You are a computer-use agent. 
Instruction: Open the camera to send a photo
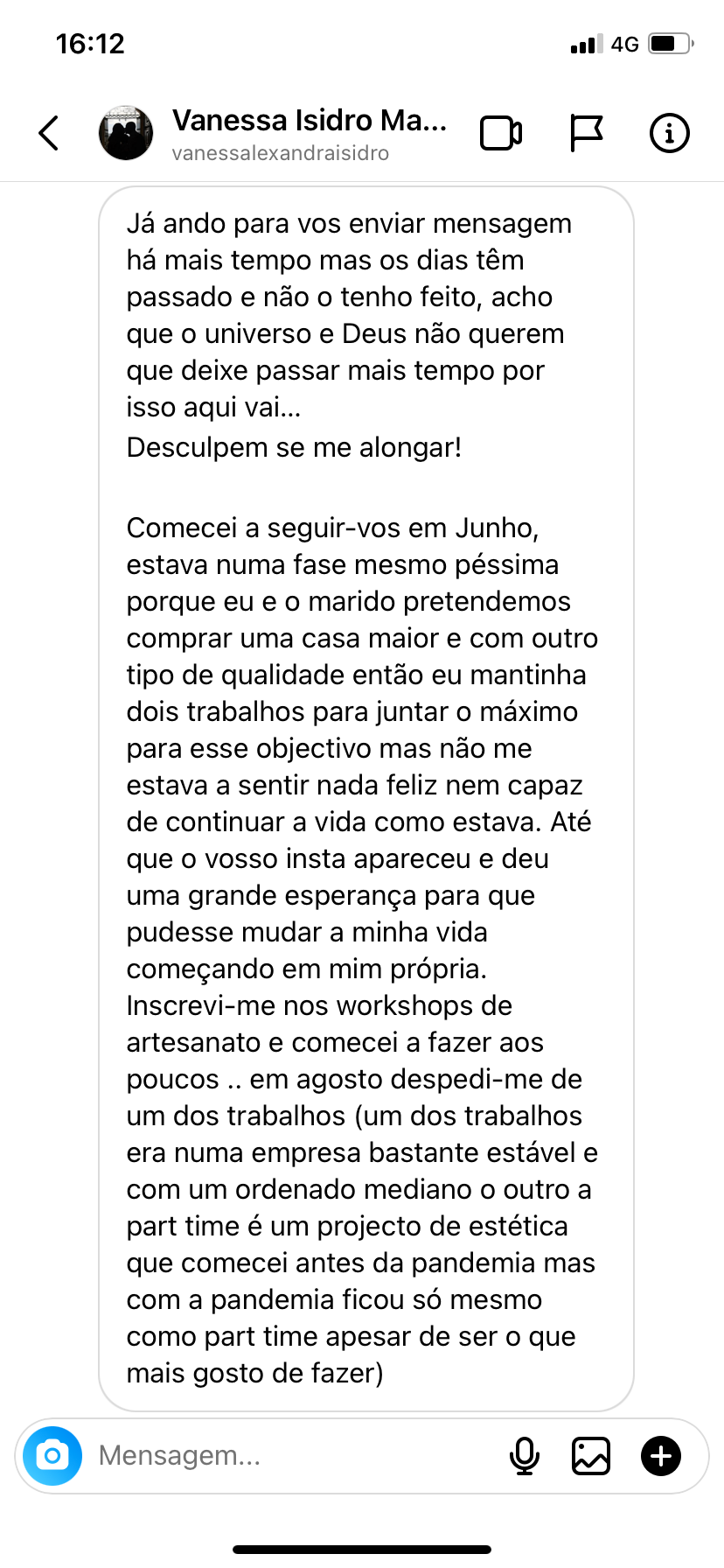[x=52, y=1456]
